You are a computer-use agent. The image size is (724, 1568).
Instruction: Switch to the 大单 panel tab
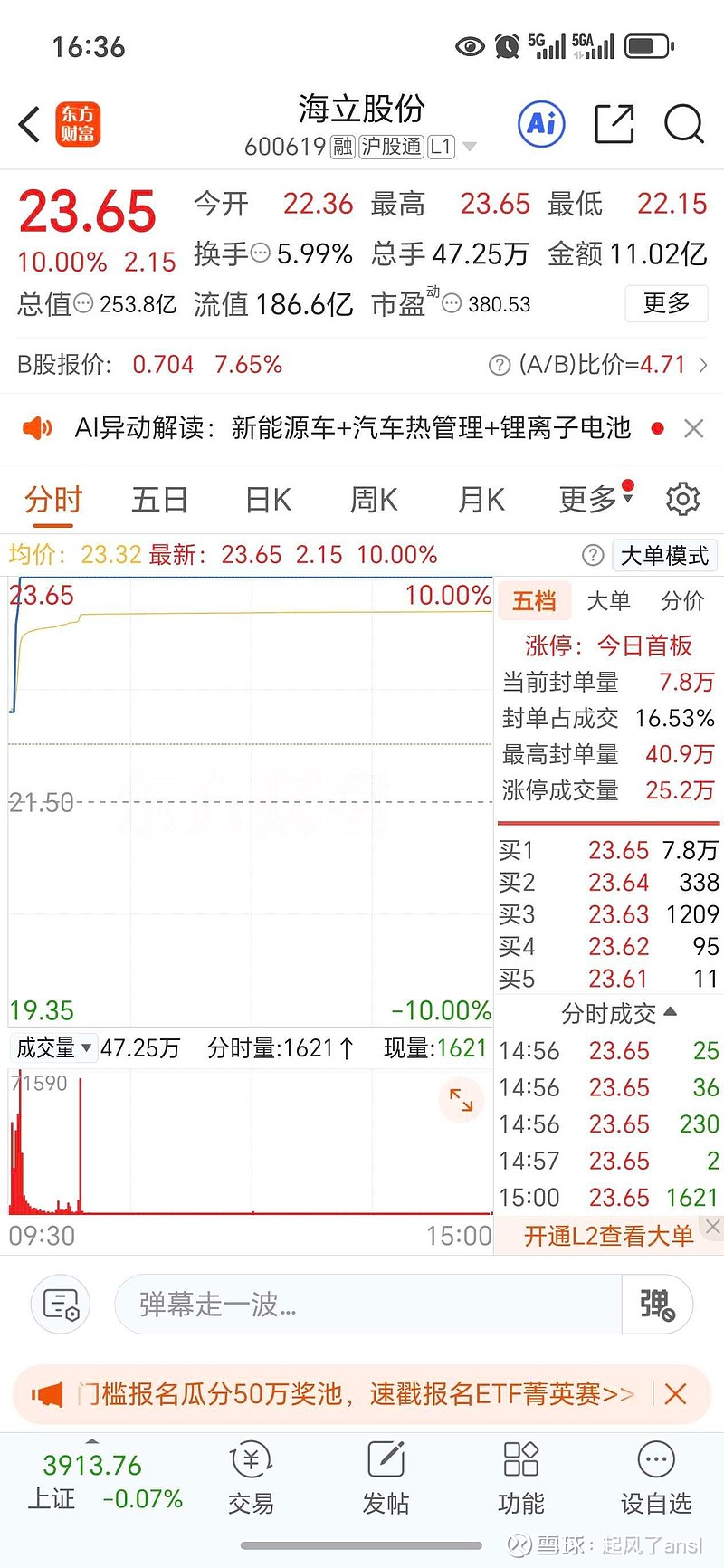coord(608,600)
